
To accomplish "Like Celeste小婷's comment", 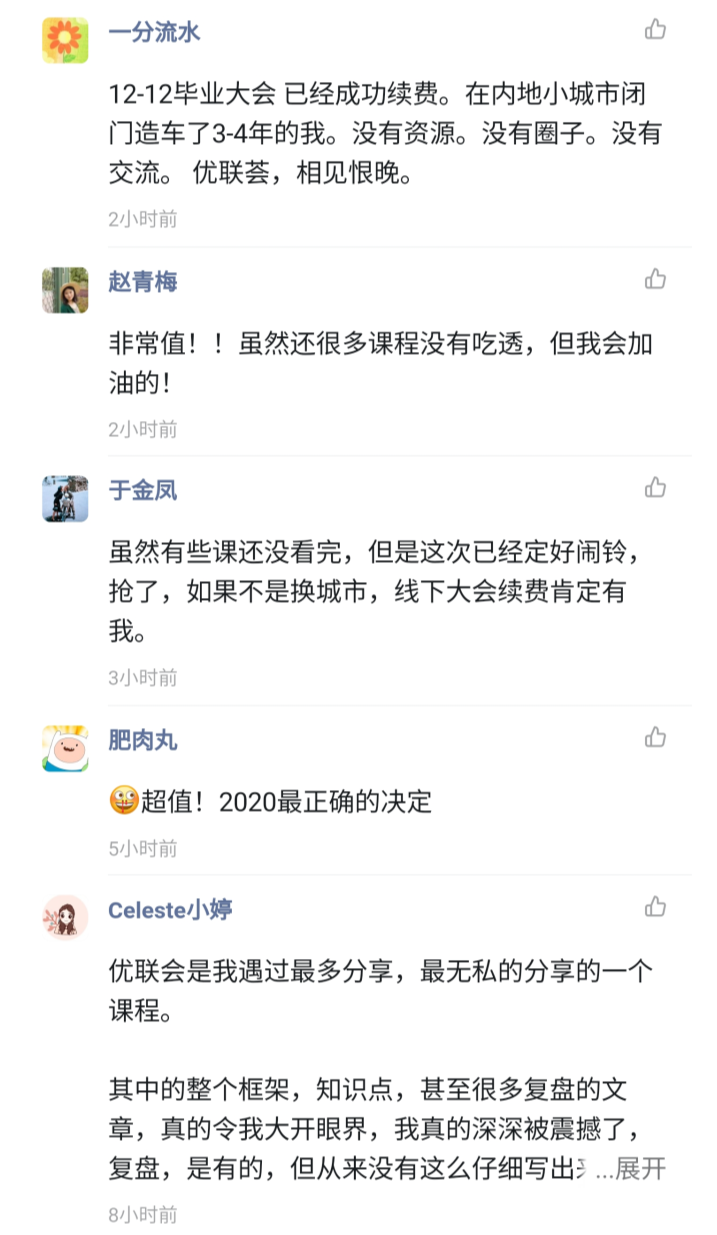I will click(x=655, y=907).
